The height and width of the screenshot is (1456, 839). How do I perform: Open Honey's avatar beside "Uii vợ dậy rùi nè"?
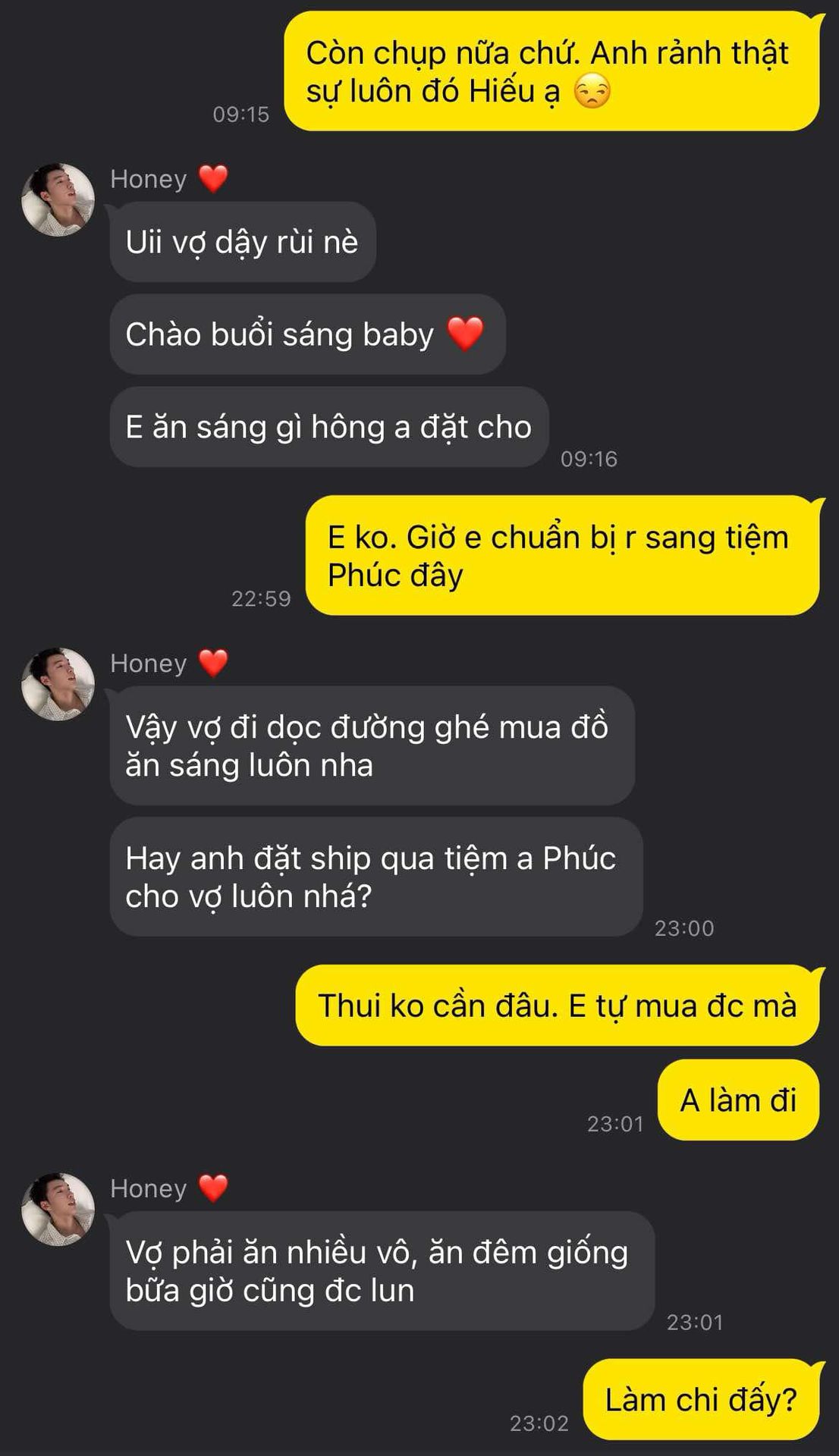(x=58, y=199)
